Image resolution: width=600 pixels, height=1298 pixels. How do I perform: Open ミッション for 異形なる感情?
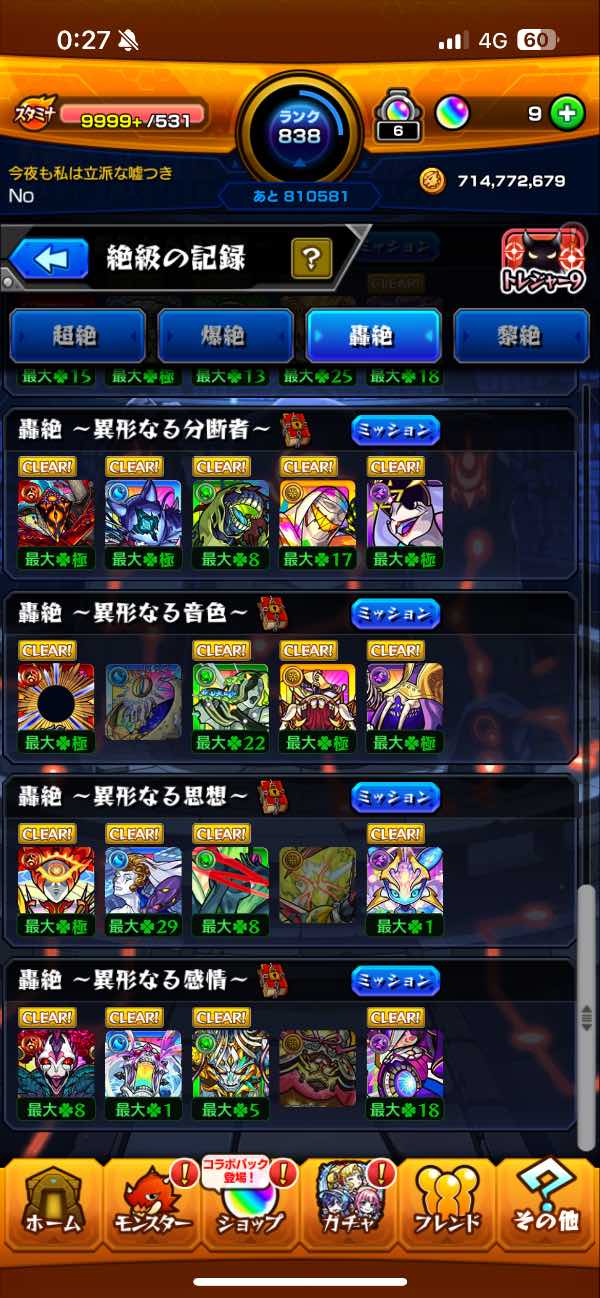[395, 981]
